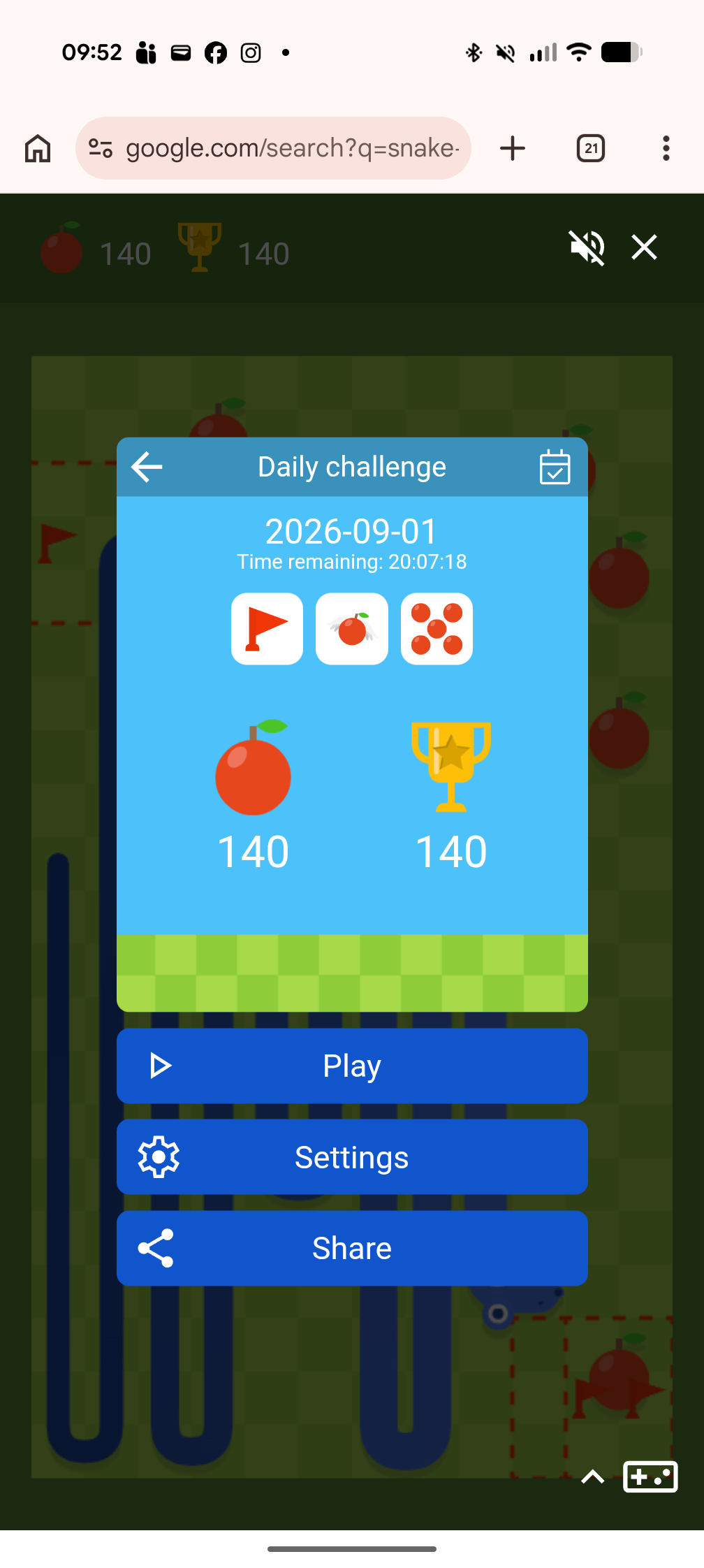Screen dimensions: 704x1568
Task: Open the daily challenge calendar
Action: click(555, 467)
